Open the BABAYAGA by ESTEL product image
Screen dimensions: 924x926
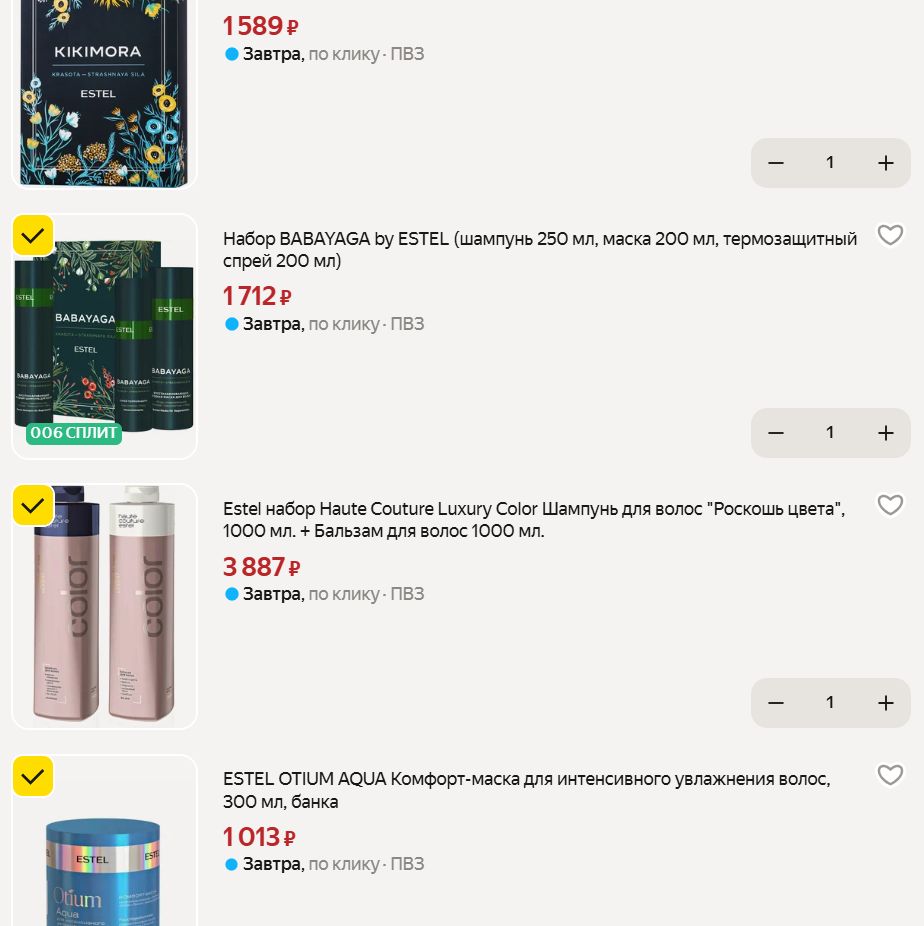click(x=105, y=340)
